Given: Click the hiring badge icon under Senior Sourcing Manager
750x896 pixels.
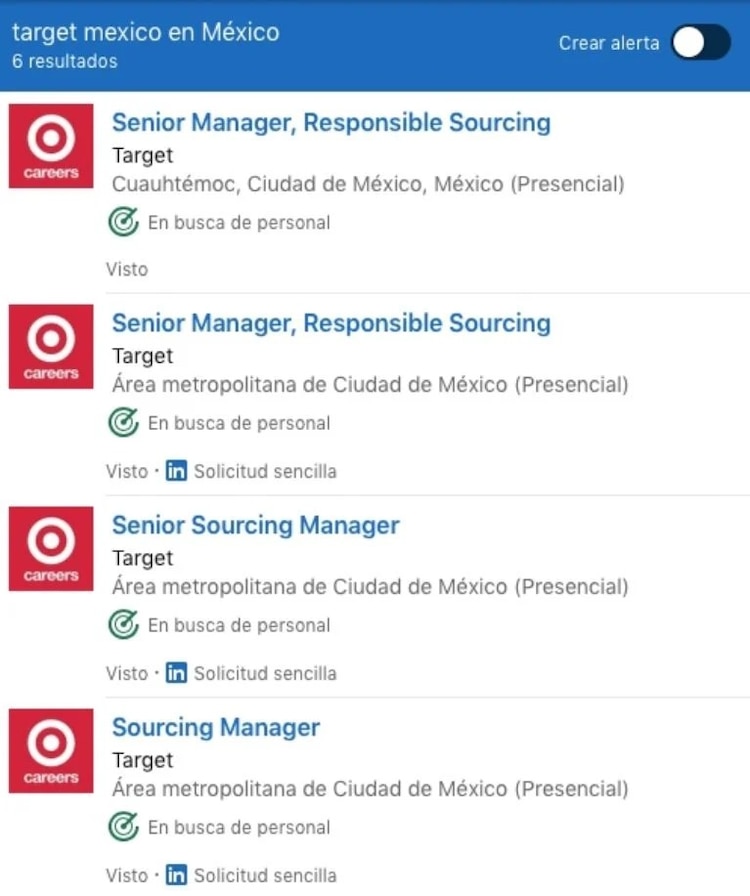Looking at the screenshot, I should [x=122, y=624].
